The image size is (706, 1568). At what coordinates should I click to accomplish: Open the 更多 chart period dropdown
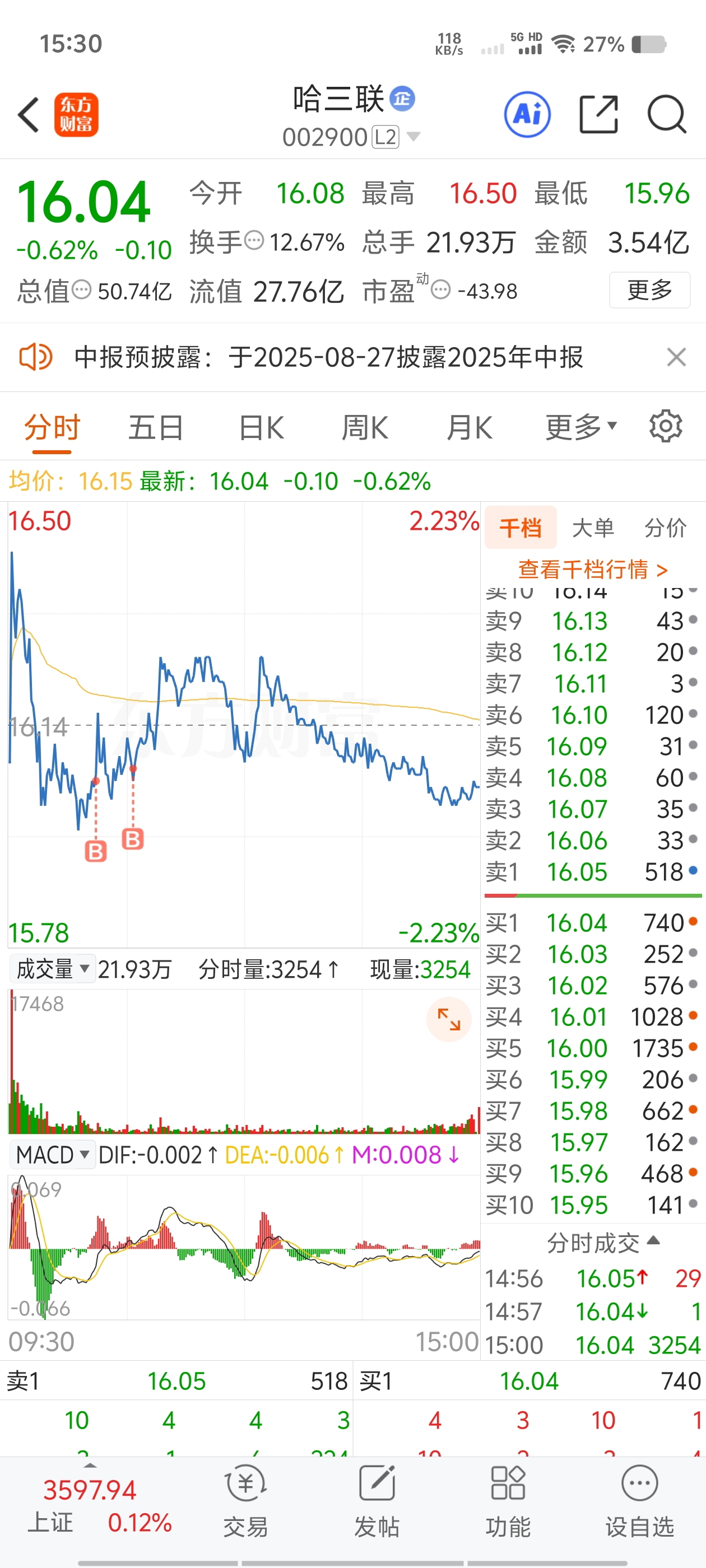click(581, 427)
